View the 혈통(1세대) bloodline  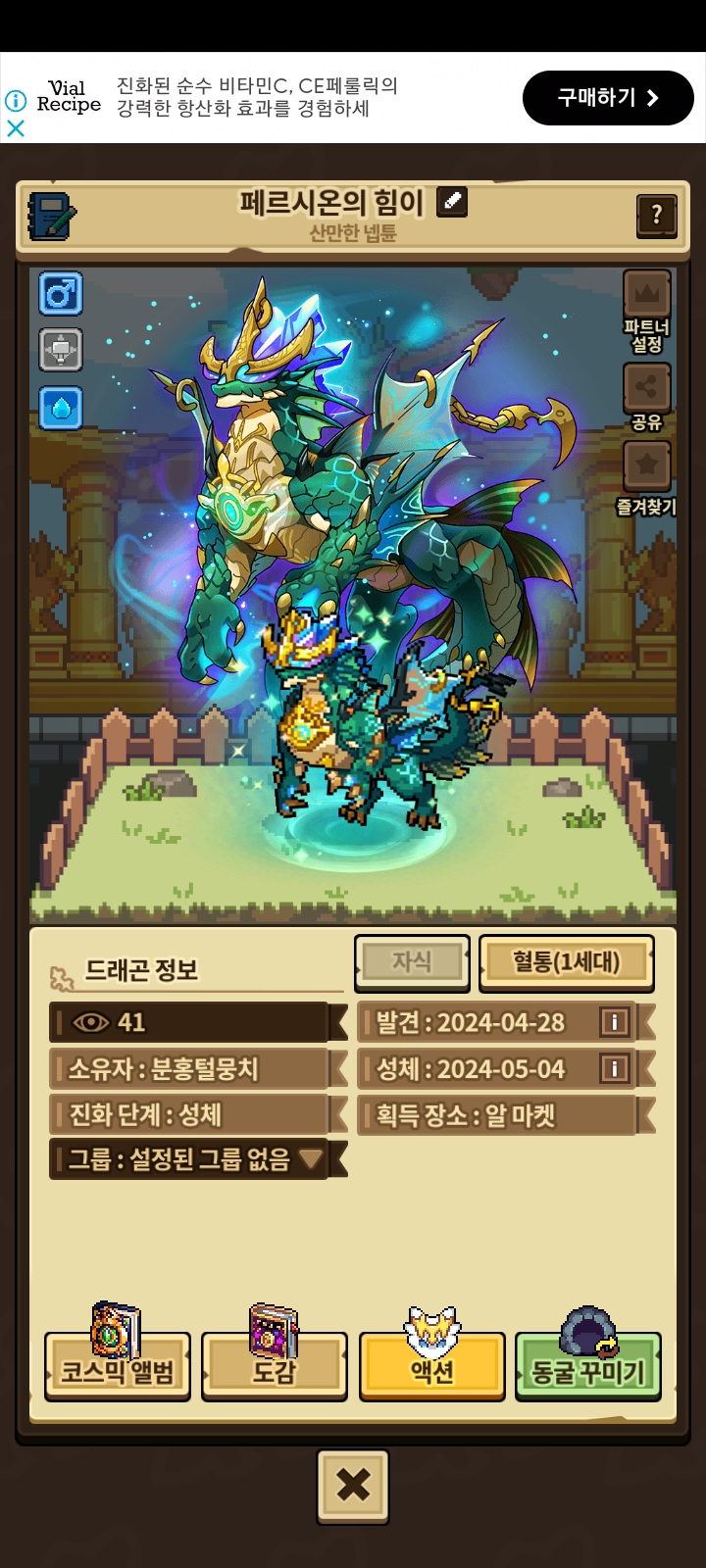[566, 962]
